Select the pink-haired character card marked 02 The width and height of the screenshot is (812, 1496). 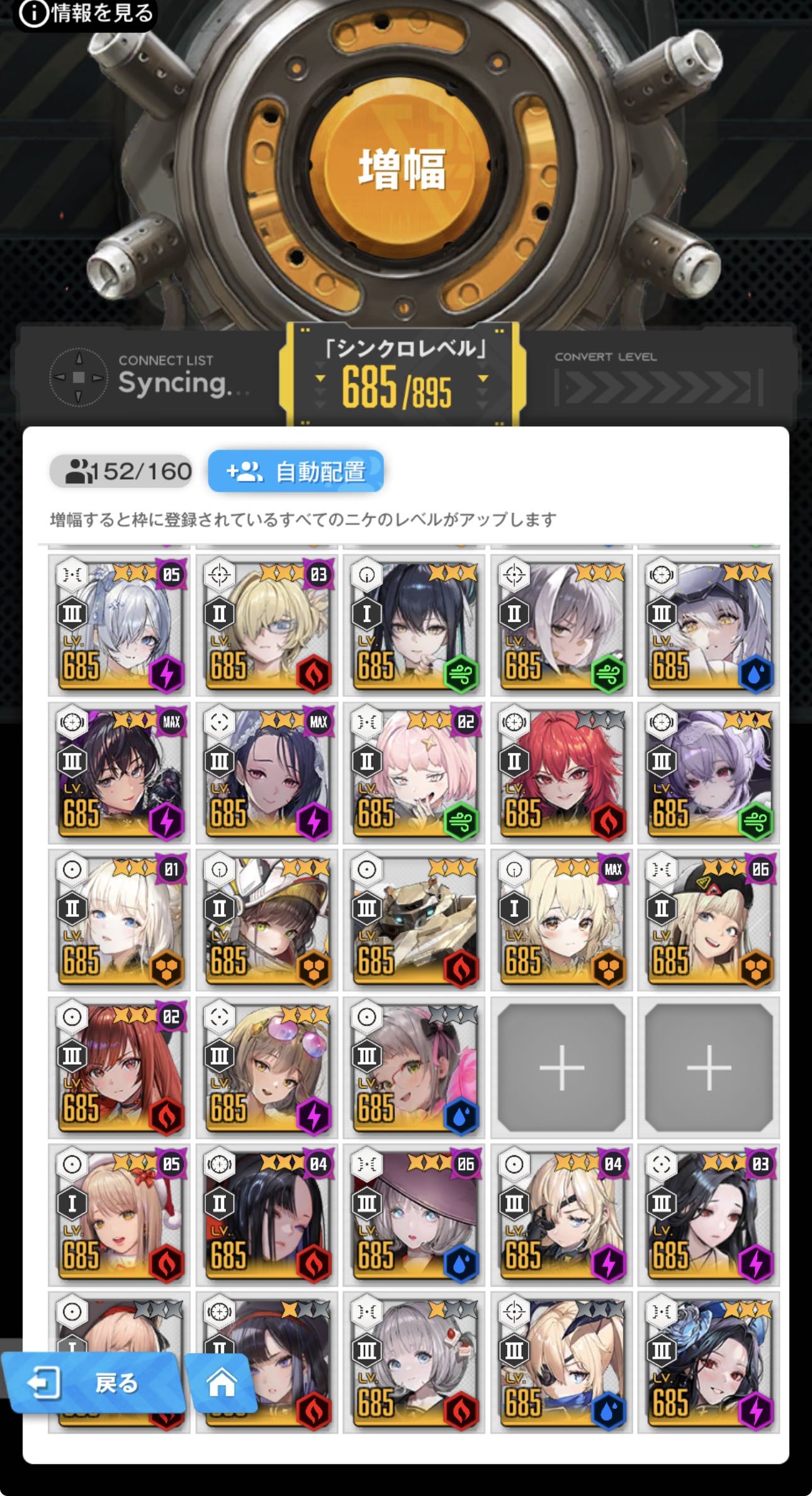pos(414,773)
